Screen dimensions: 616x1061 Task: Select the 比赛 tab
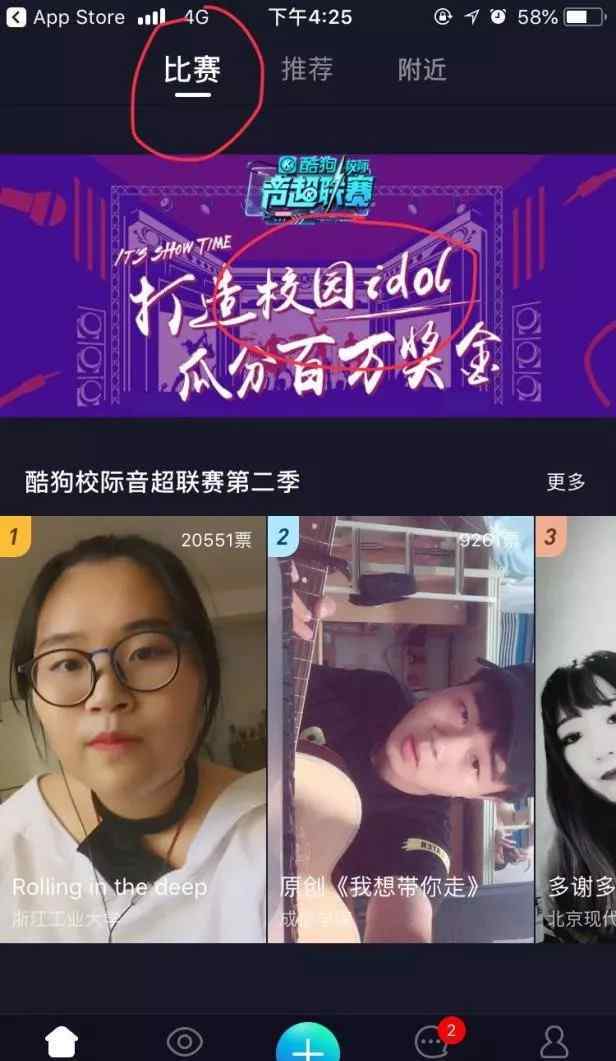click(x=192, y=70)
